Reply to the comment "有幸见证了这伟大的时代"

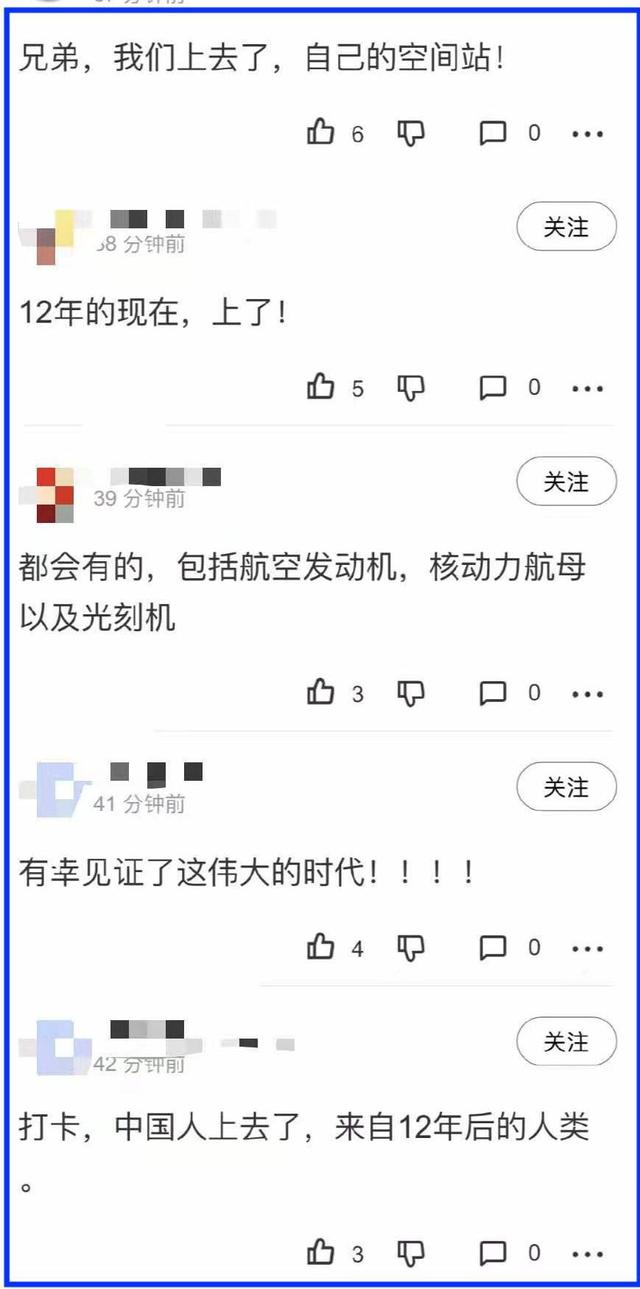click(x=493, y=947)
